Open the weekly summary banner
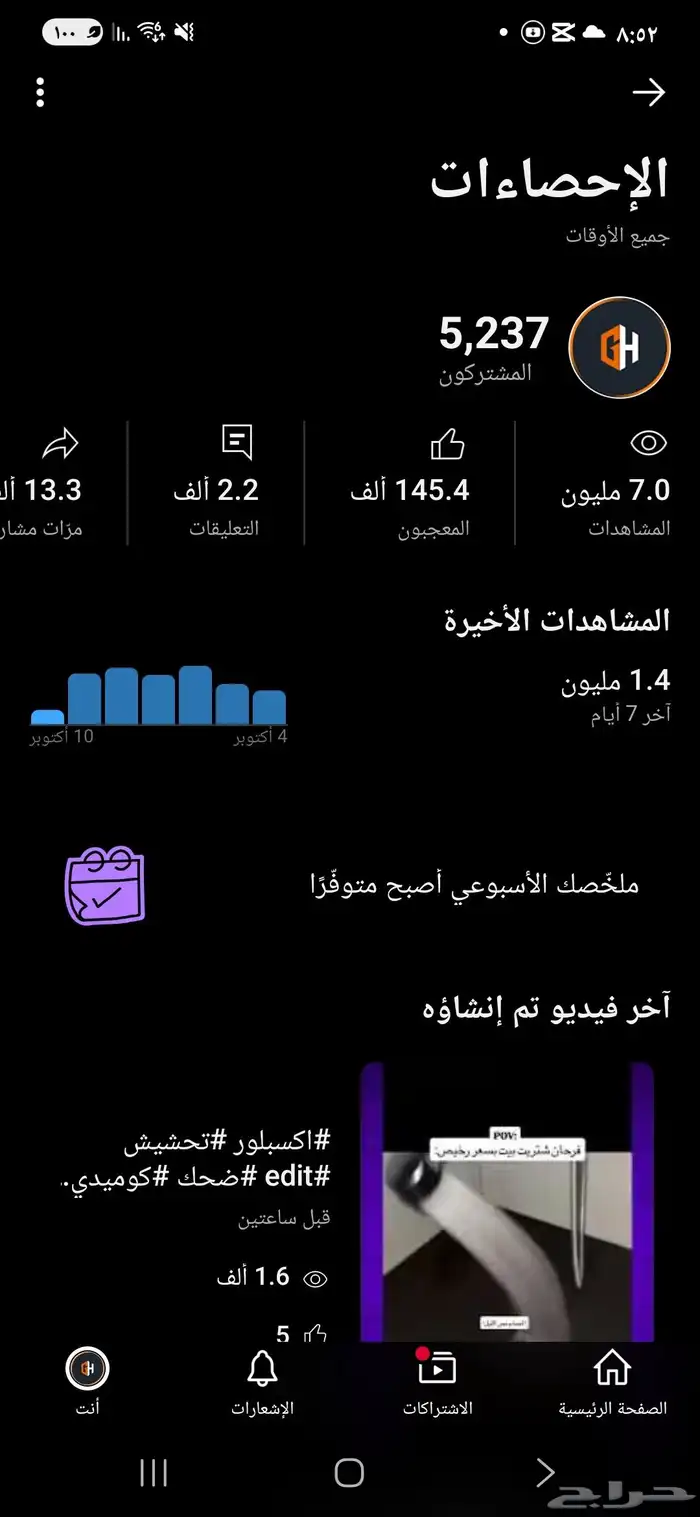 (x=350, y=885)
